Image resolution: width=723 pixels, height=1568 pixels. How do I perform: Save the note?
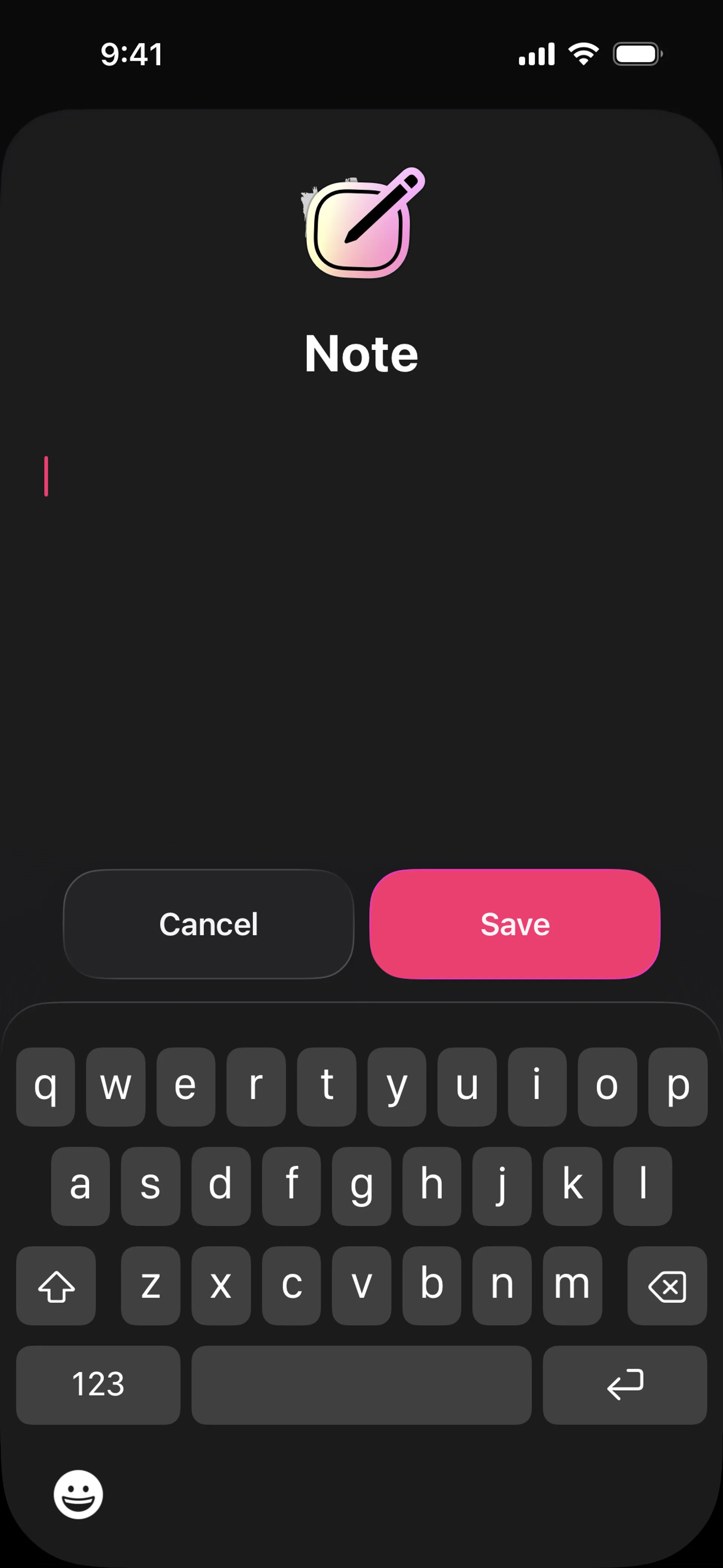(515, 924)
